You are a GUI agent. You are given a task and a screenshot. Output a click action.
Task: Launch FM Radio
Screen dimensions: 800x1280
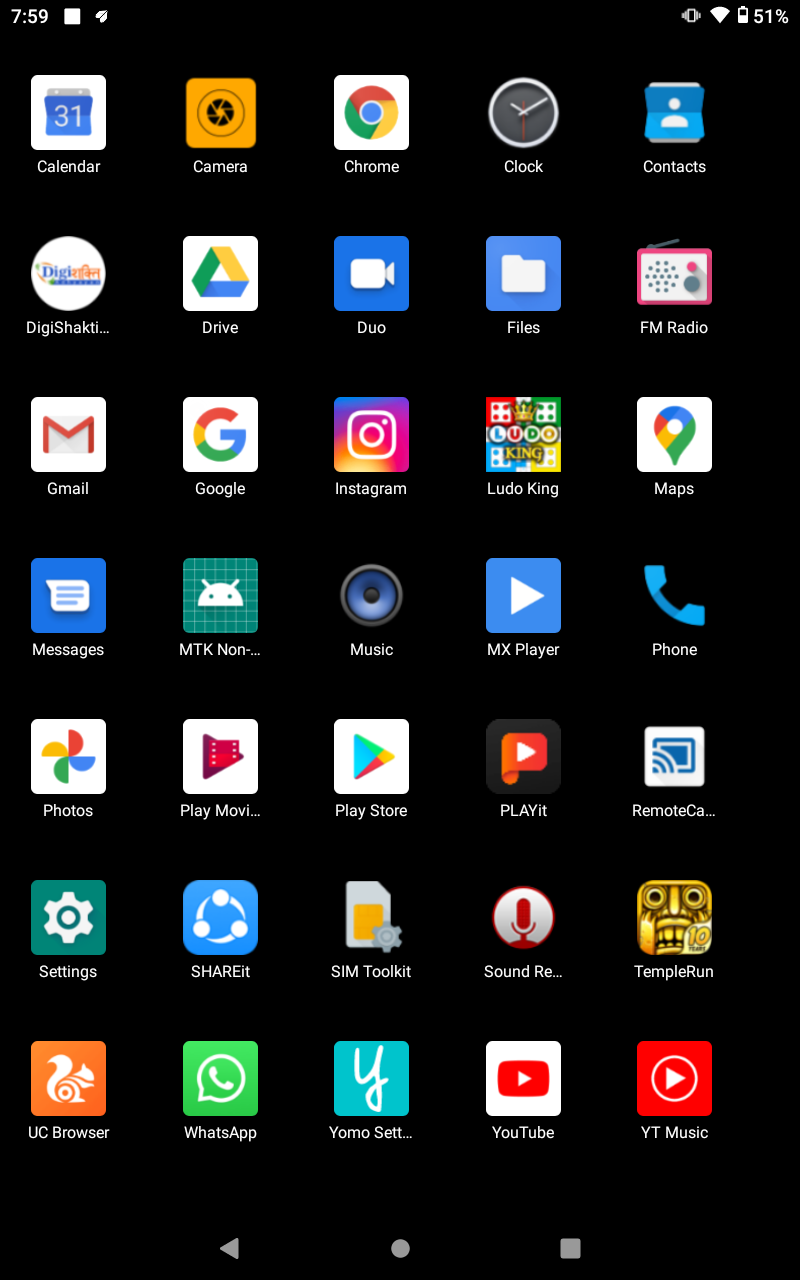point(674,274)
